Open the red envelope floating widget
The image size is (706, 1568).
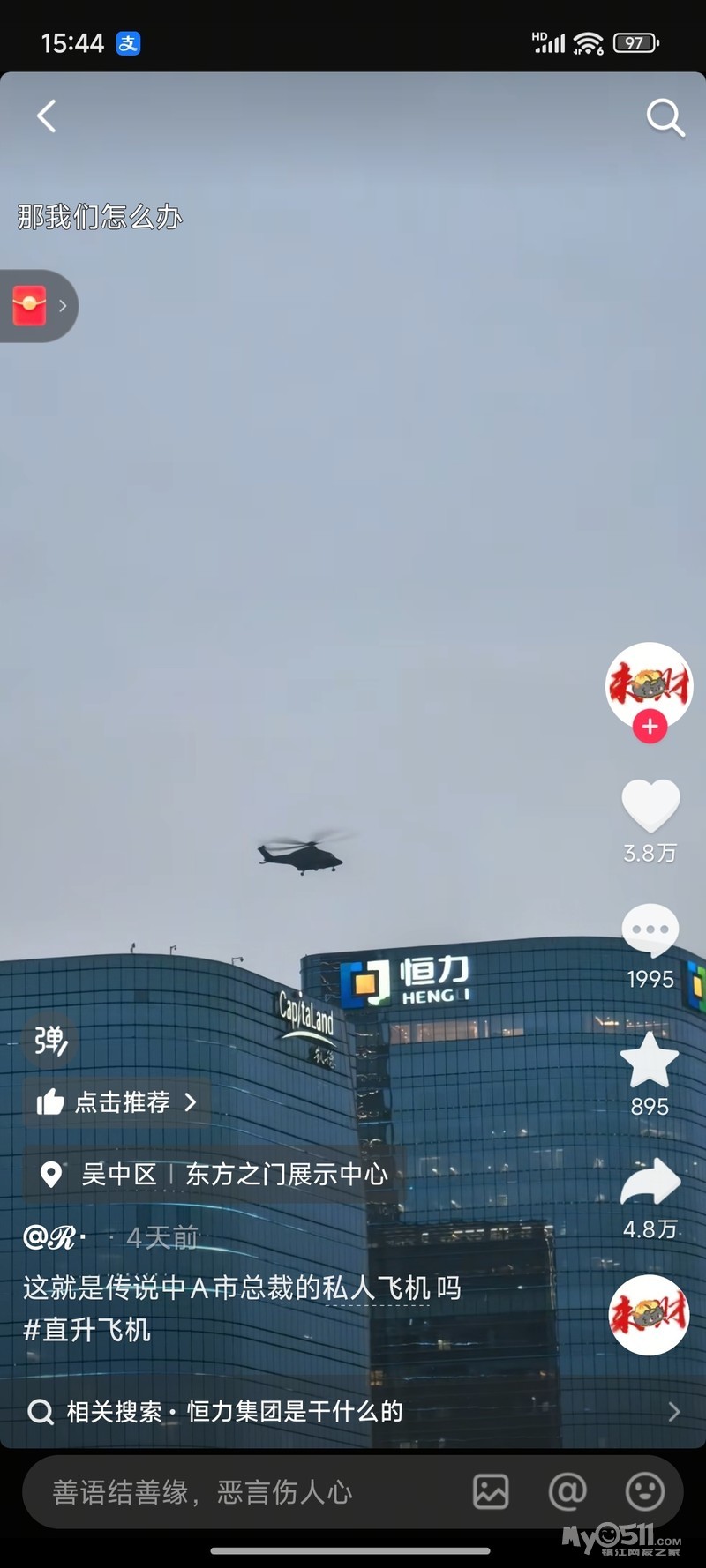point(32,305)
